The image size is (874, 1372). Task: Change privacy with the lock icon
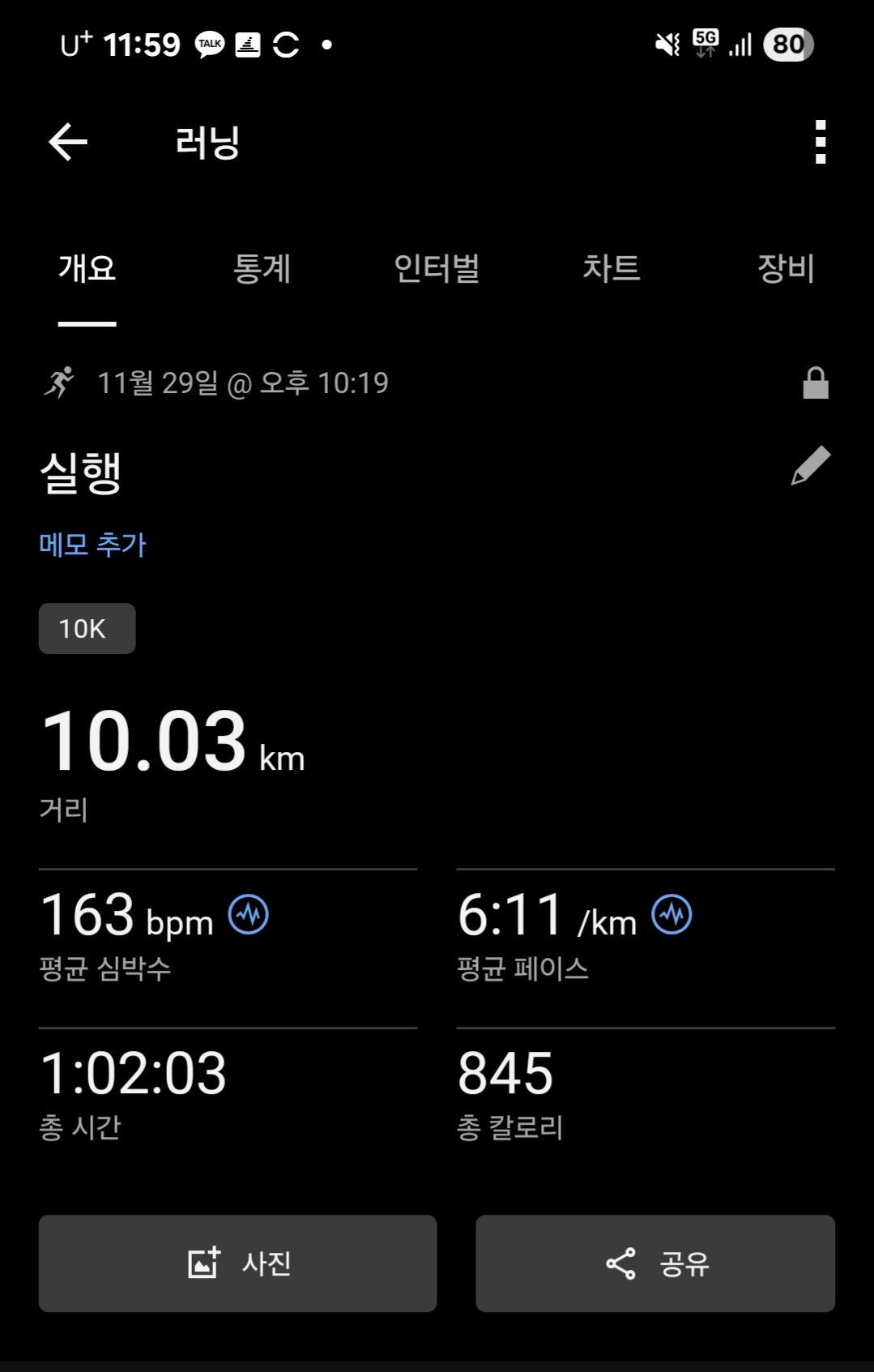[815, 383]
